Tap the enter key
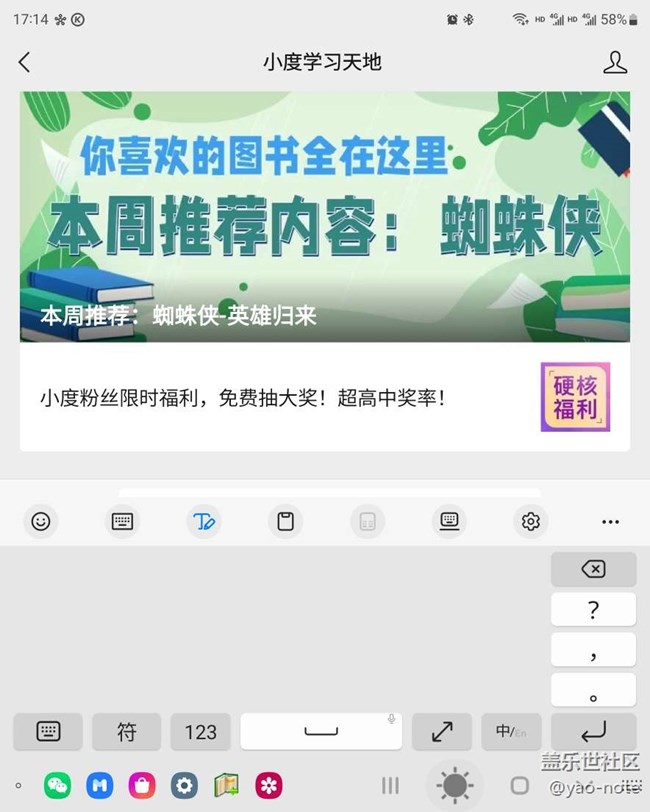 [x=593, y=732]
